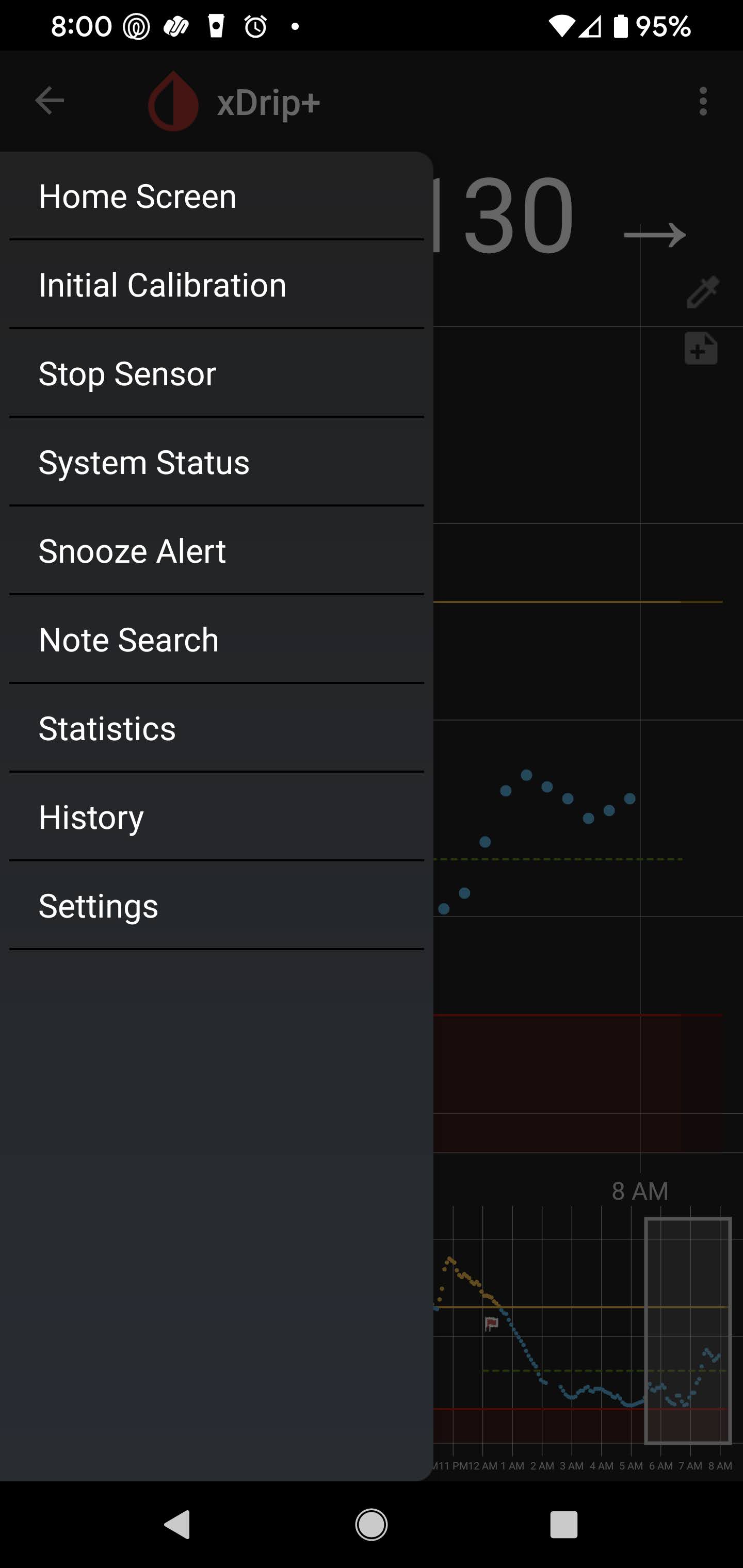Select Initial Calibration from the menu
The width and height of the screenshot is (743, 1568).
pyautogui.click(x=162, y=284)
